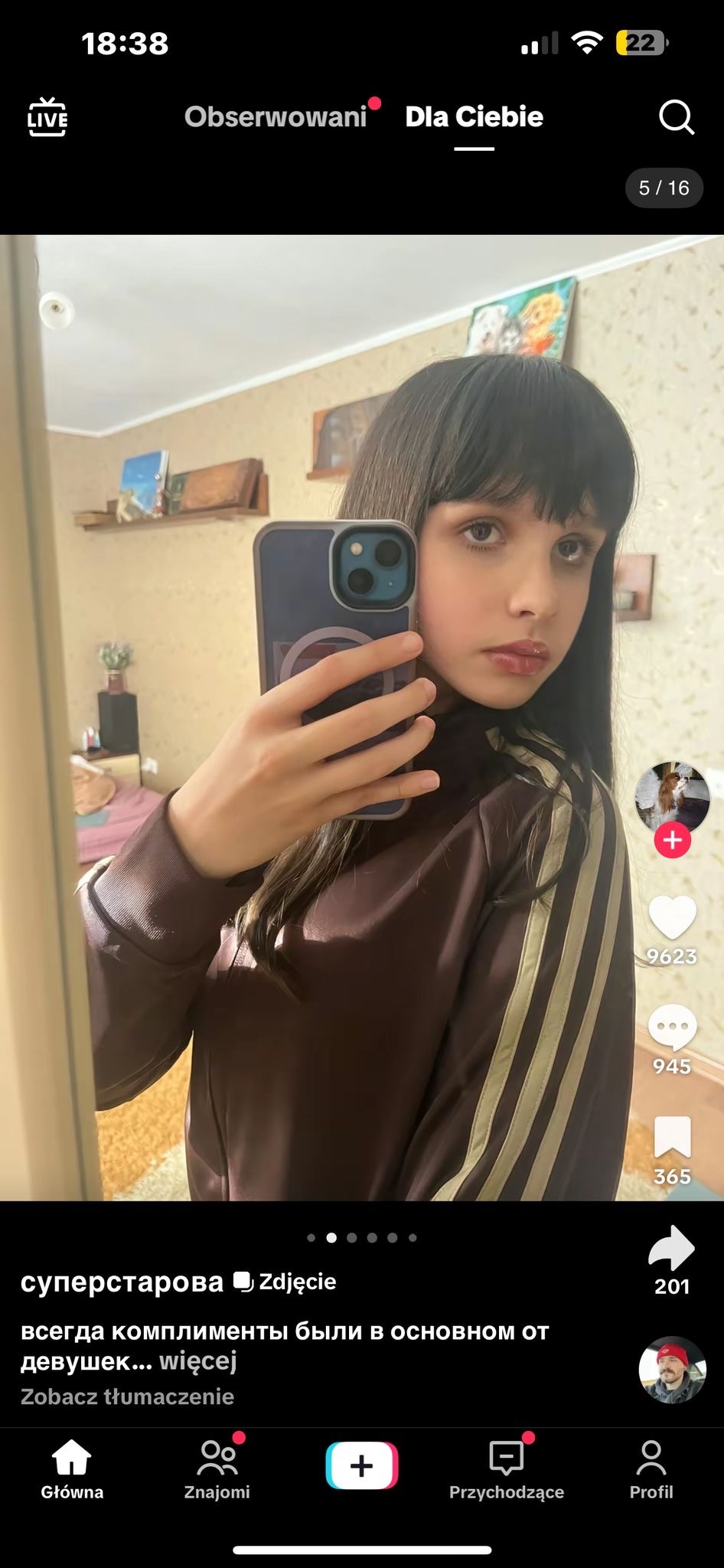Screen dimensions: 724x1568
Task: Open the суперстарова username
Action: pos(122,1282)
